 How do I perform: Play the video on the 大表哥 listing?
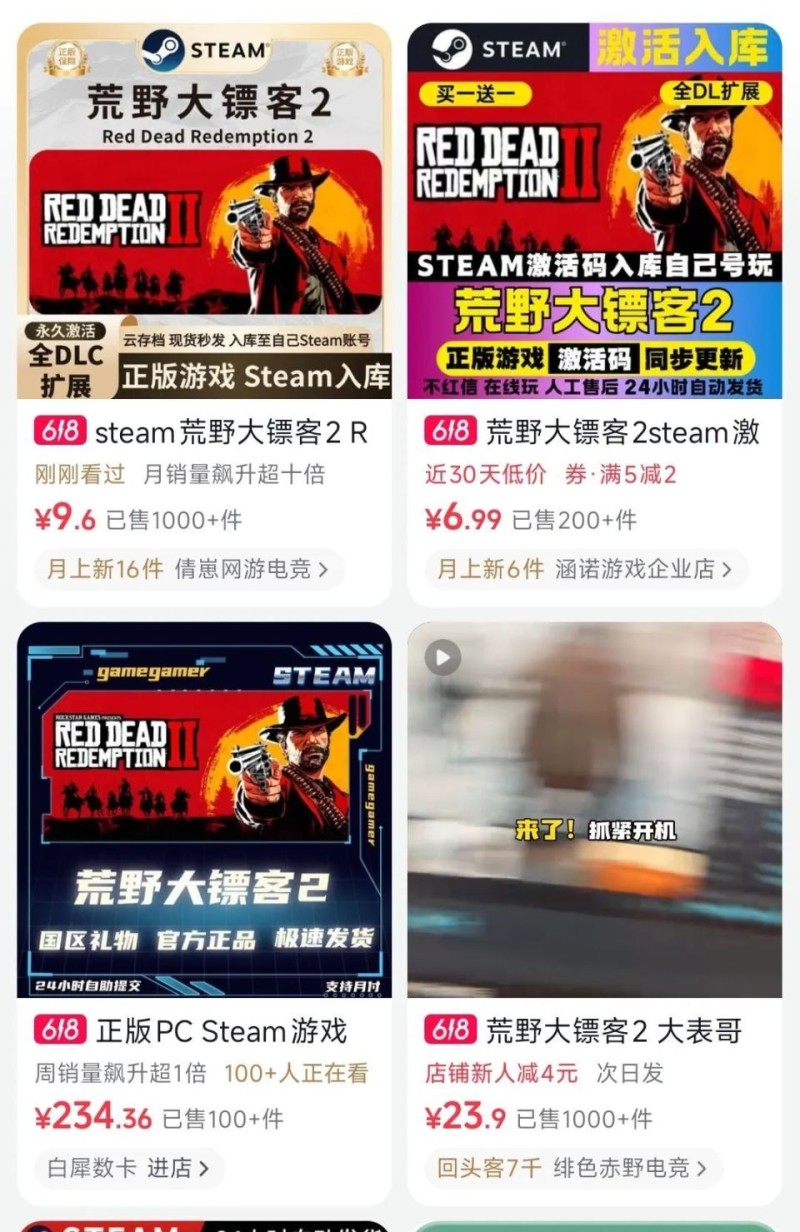[x=442, y=657]
